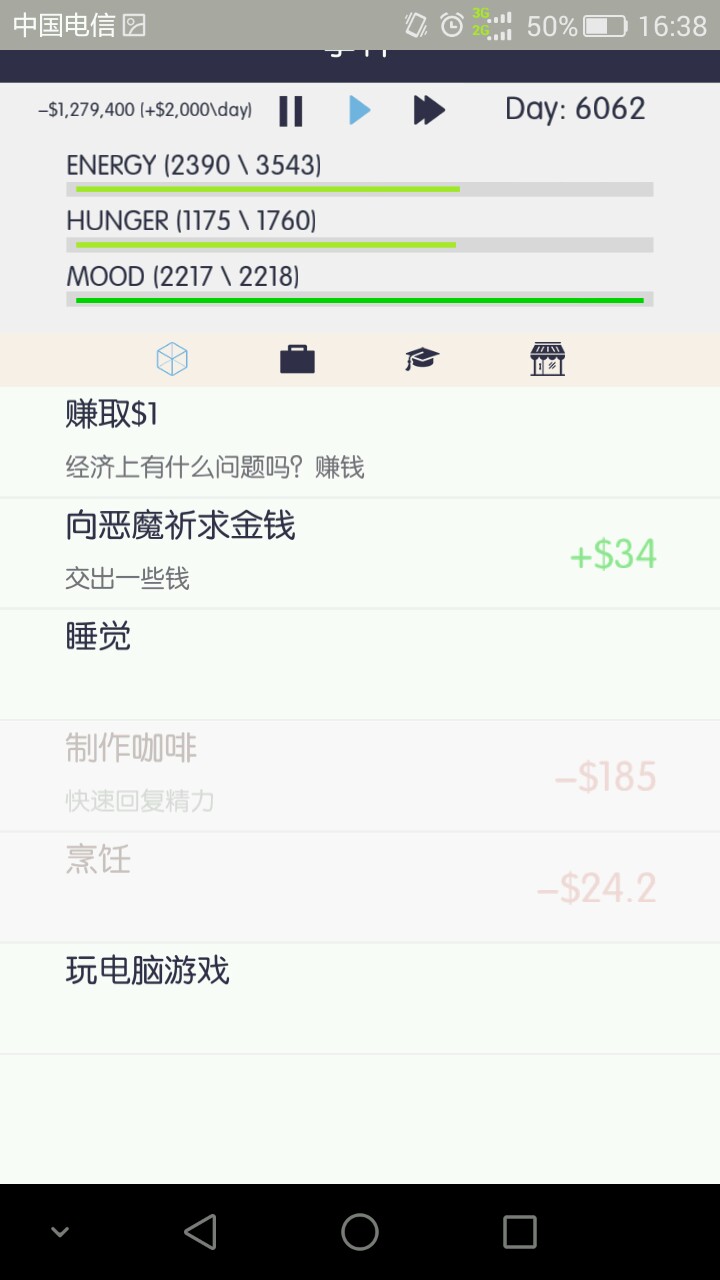The width and height of the screenshot is (720, 1280).
Task: Switch to the cube actions tab
Action: pyautogui.click(x=172, y=359)
